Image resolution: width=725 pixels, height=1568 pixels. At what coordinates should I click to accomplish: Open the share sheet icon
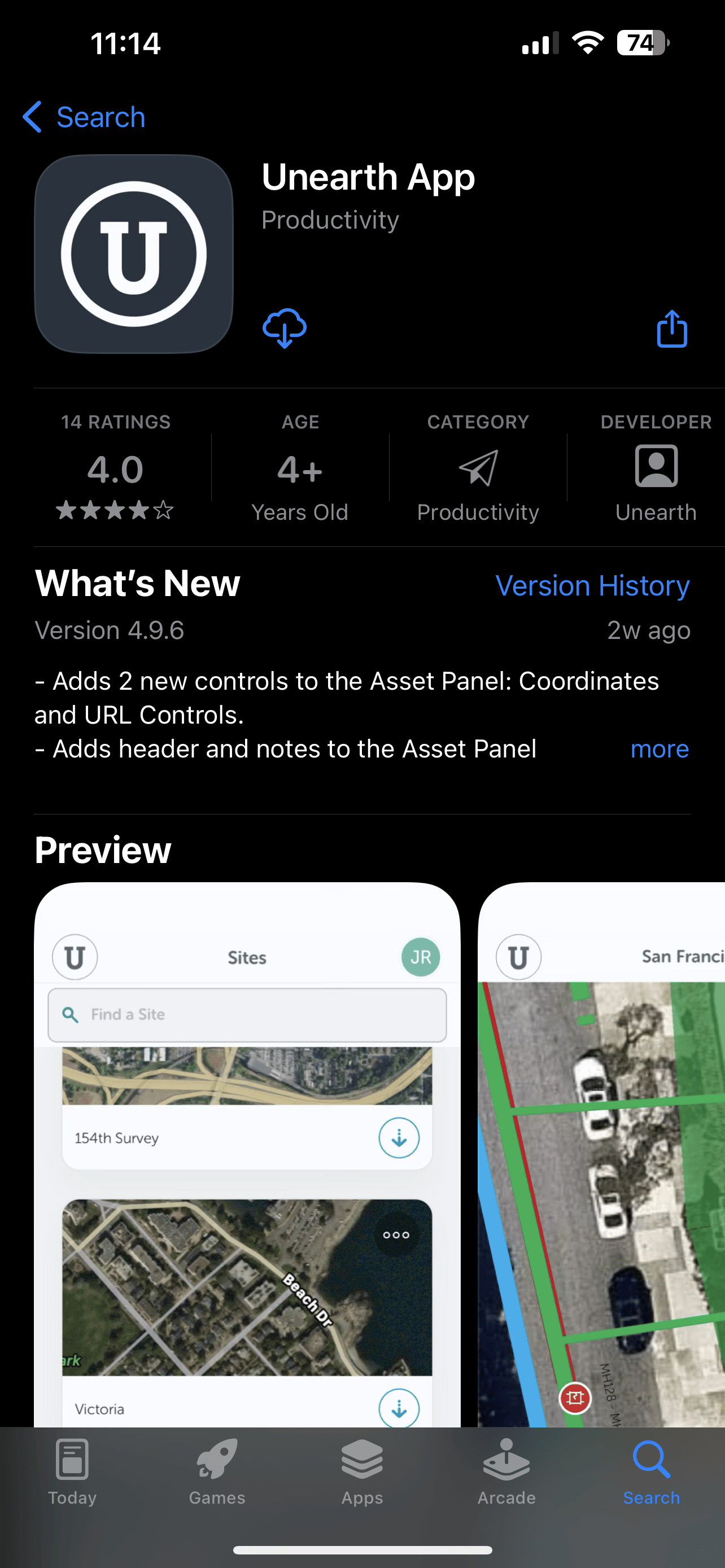click(671, 329)
